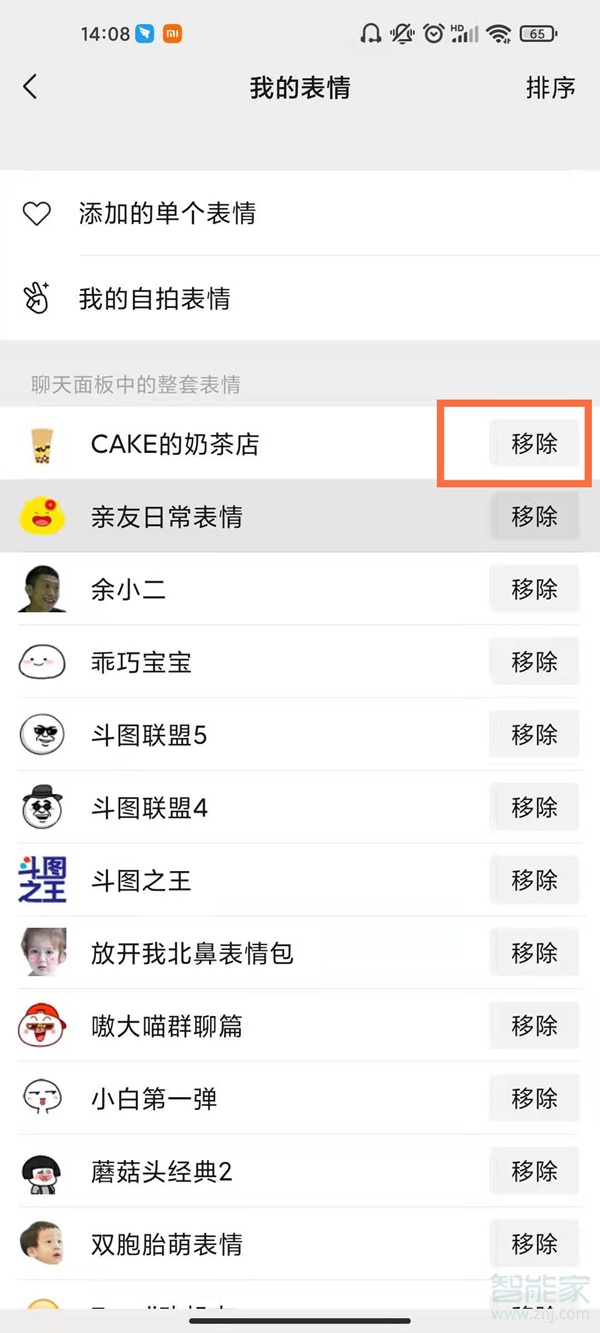The width and height of the screenshot is (600, 1333).
Task: Open 我的自拍表情 row
Action: point(155,298)
